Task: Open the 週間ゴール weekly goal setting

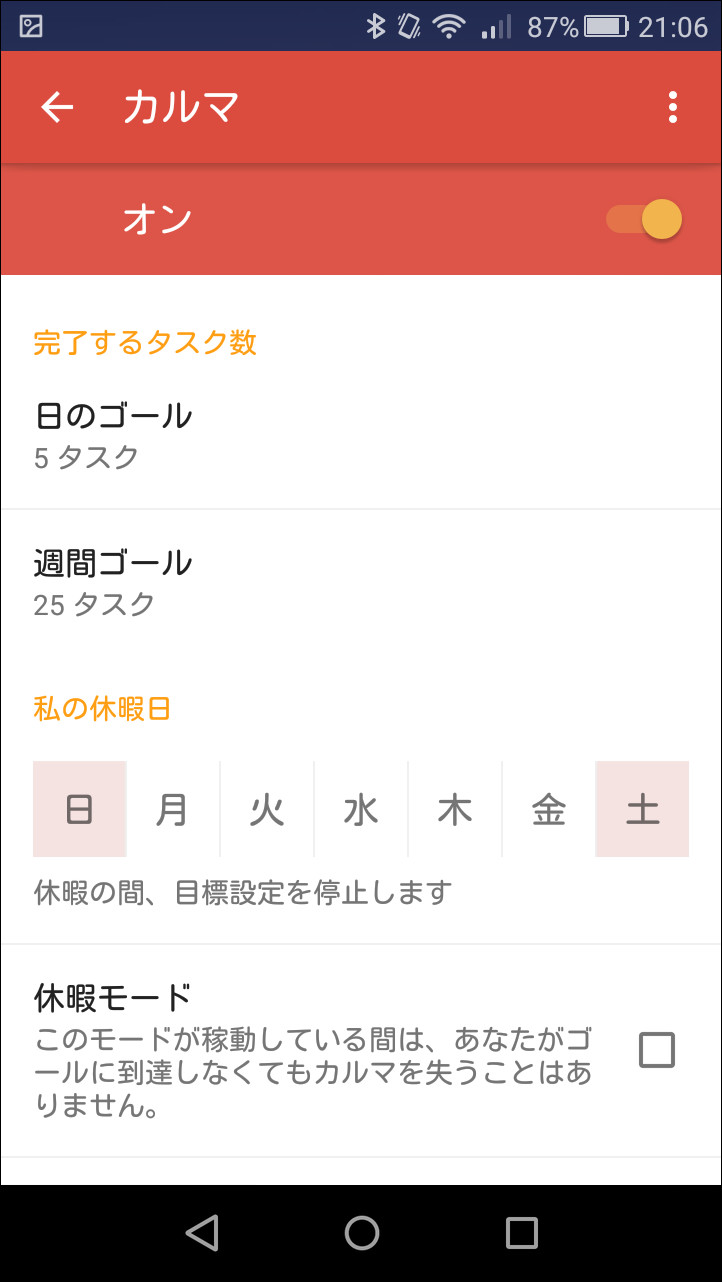Action: pos(360,581)
